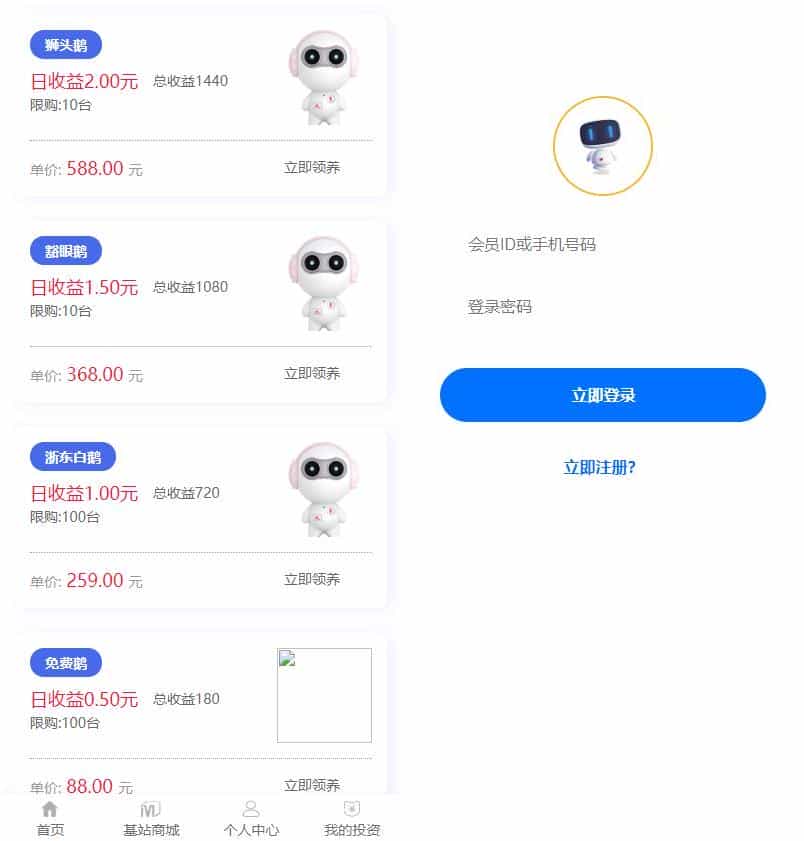The width and height of the screenshot is (804, 841).
Task: Open the 立即注册? link
Action: 600,467
